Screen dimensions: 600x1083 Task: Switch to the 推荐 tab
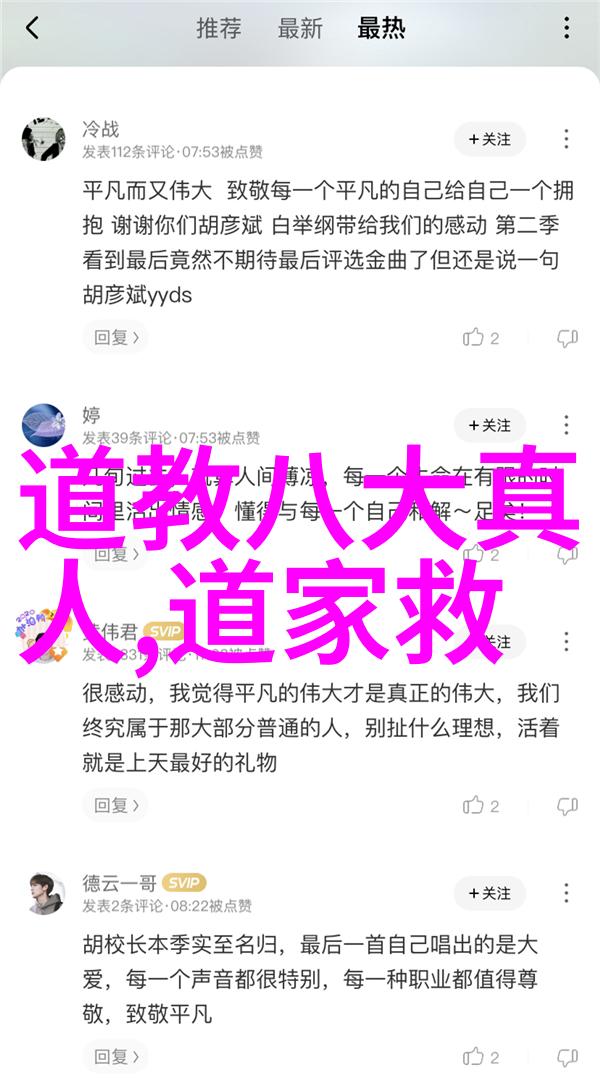(x=218, y=28)
